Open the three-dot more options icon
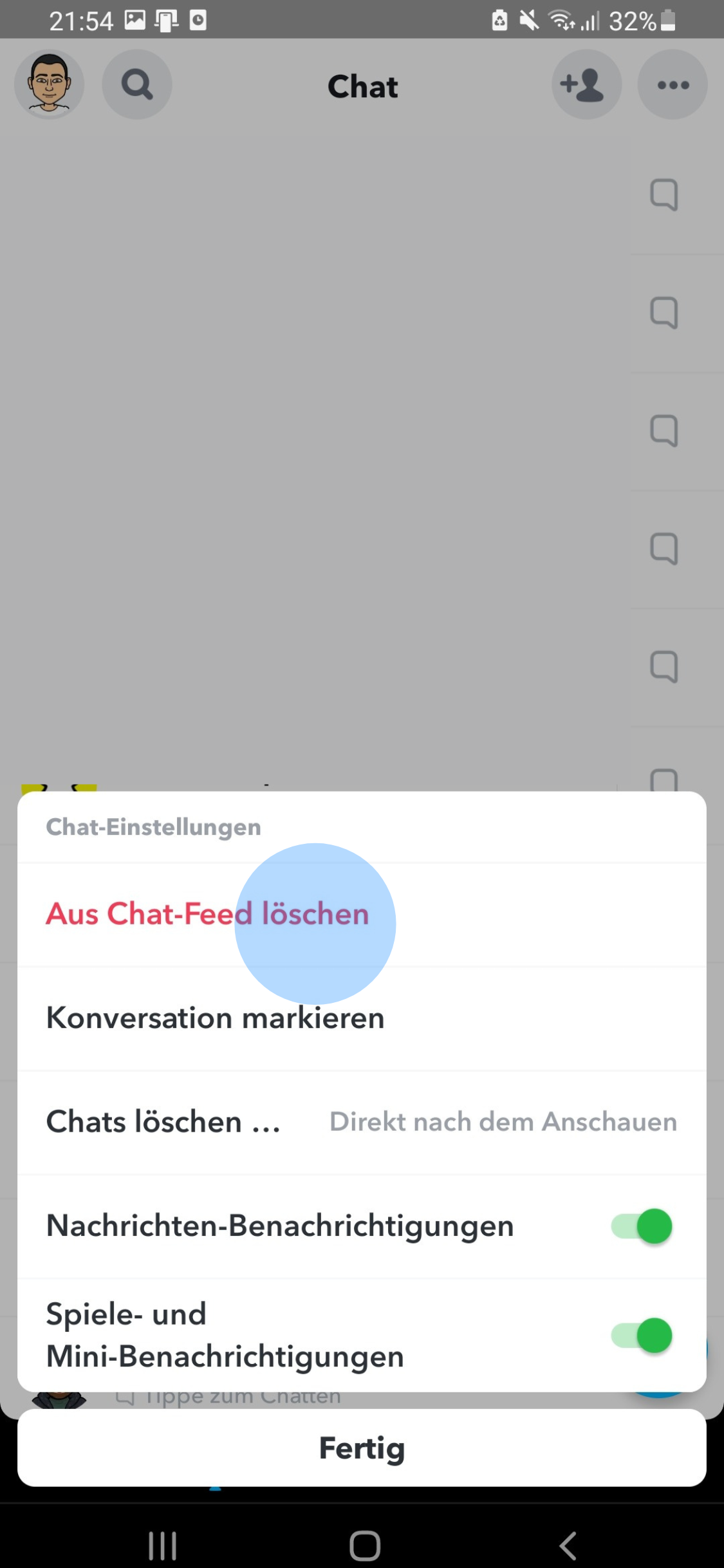 (671, 84)
